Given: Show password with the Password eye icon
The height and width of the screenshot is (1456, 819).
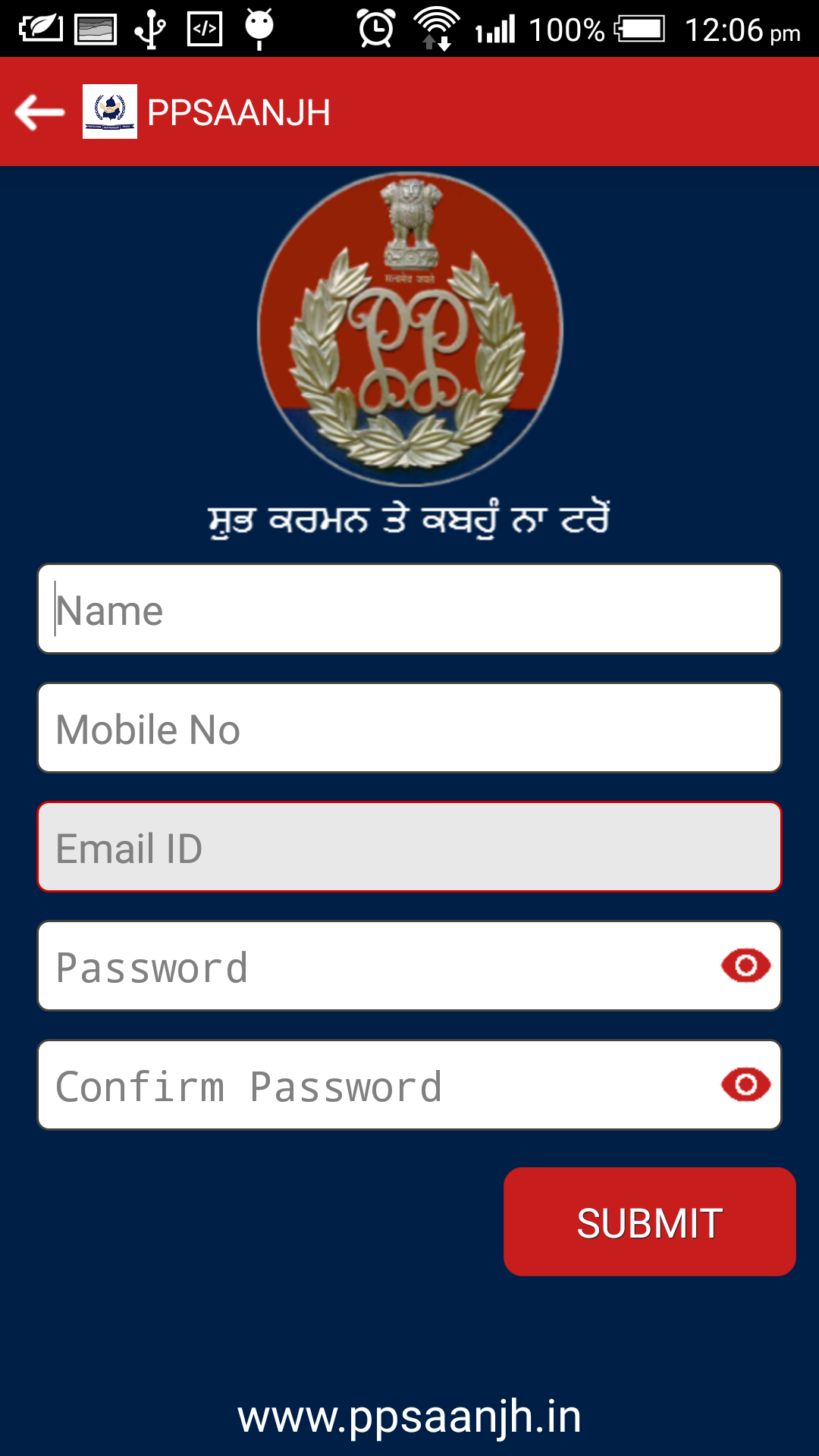Looking at the screenshot, I should pos(745,966).
